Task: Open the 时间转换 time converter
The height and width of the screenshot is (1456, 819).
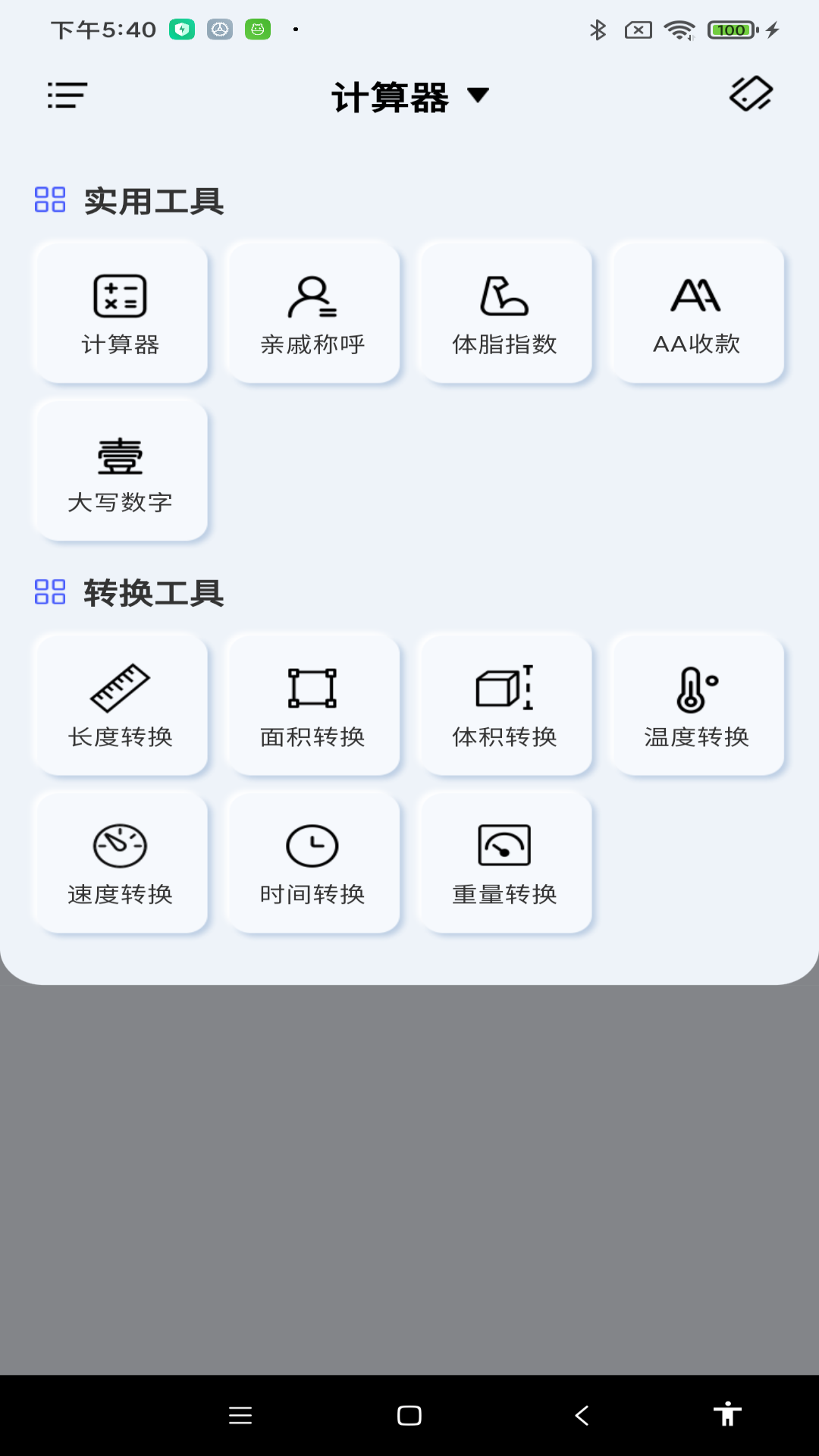Action: 312,862
